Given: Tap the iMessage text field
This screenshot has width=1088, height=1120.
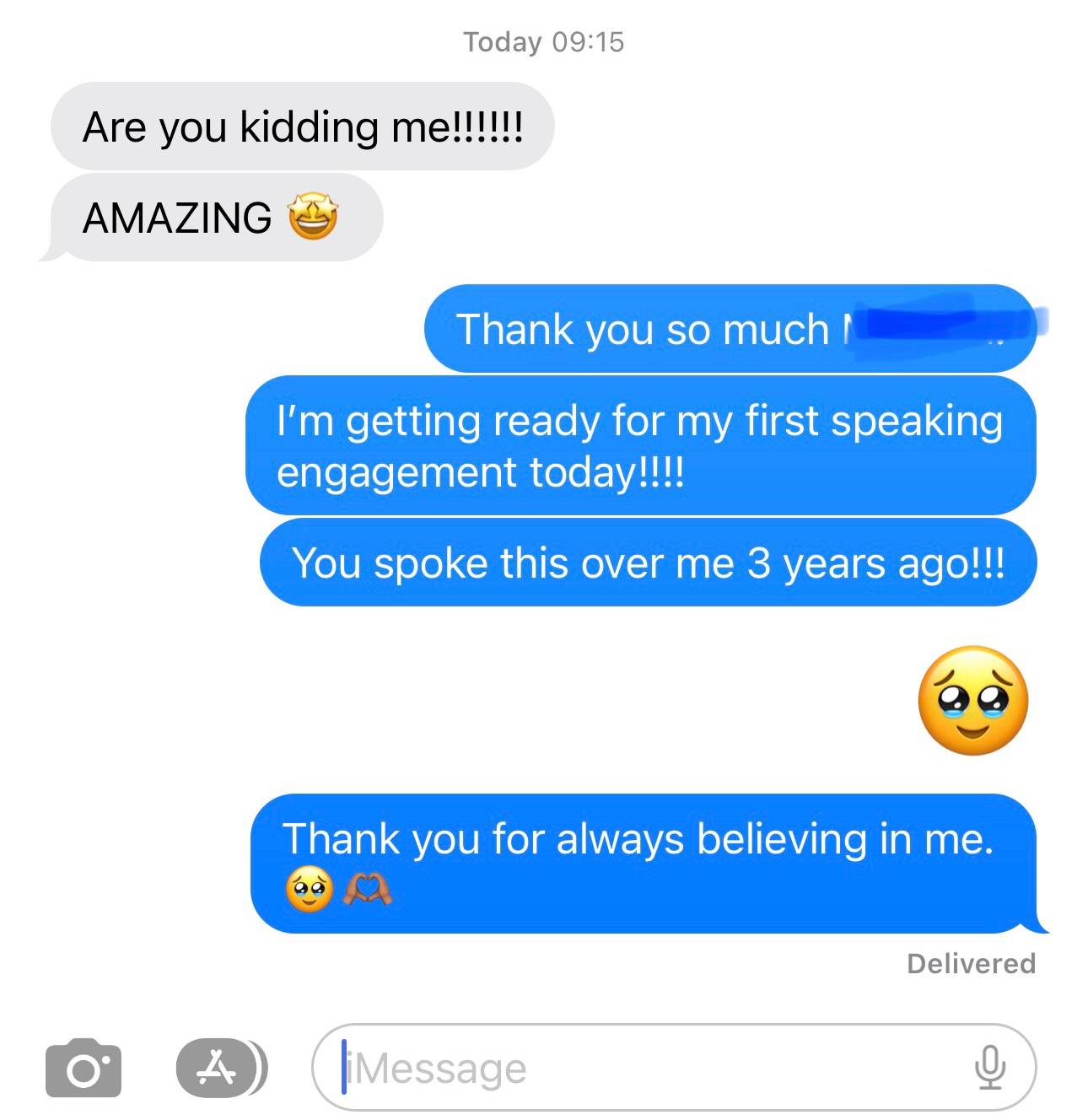Looking at the screenshot, I should [x=641, y=1068].
